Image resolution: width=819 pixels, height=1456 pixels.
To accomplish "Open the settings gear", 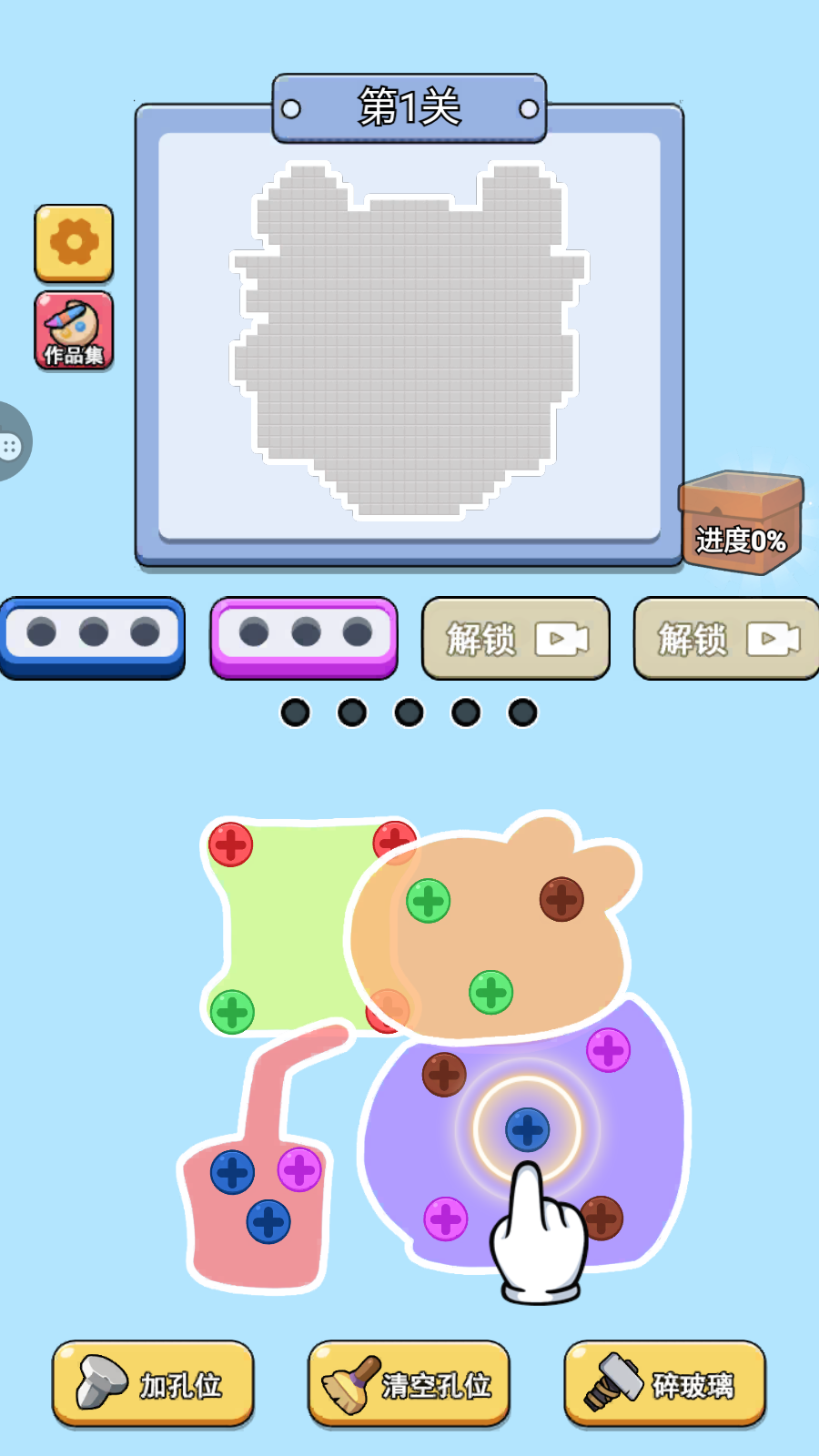I will click(x=74, y=243).
